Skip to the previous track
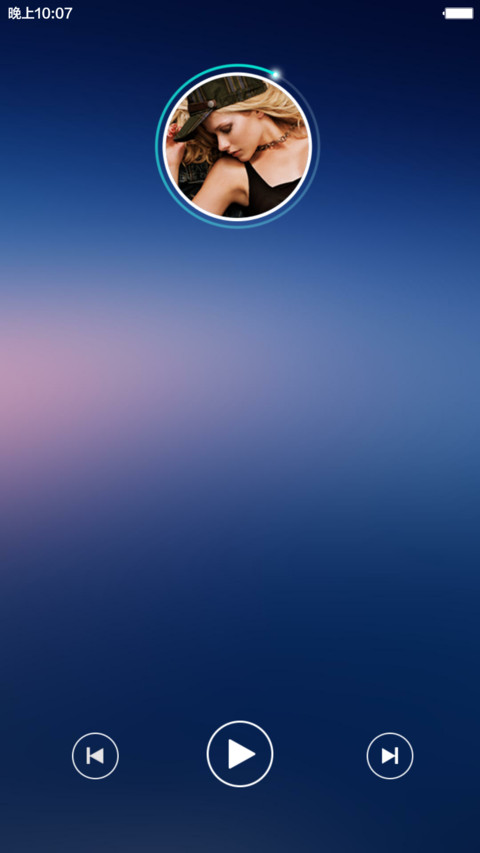The width and height of the screenshot is (480, 853). click(x=95, y=756)
